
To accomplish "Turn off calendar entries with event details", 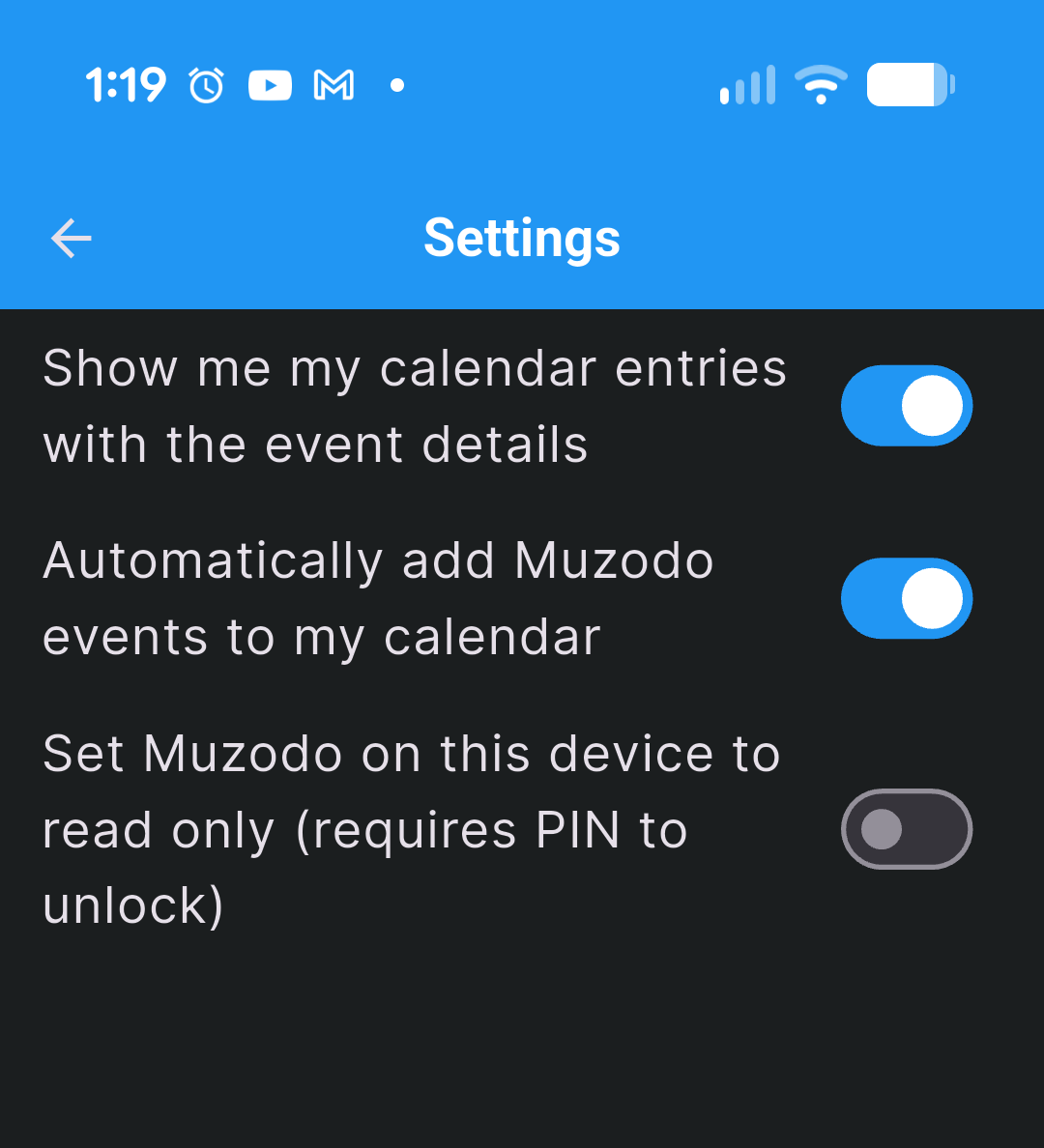I will [906, 406].
